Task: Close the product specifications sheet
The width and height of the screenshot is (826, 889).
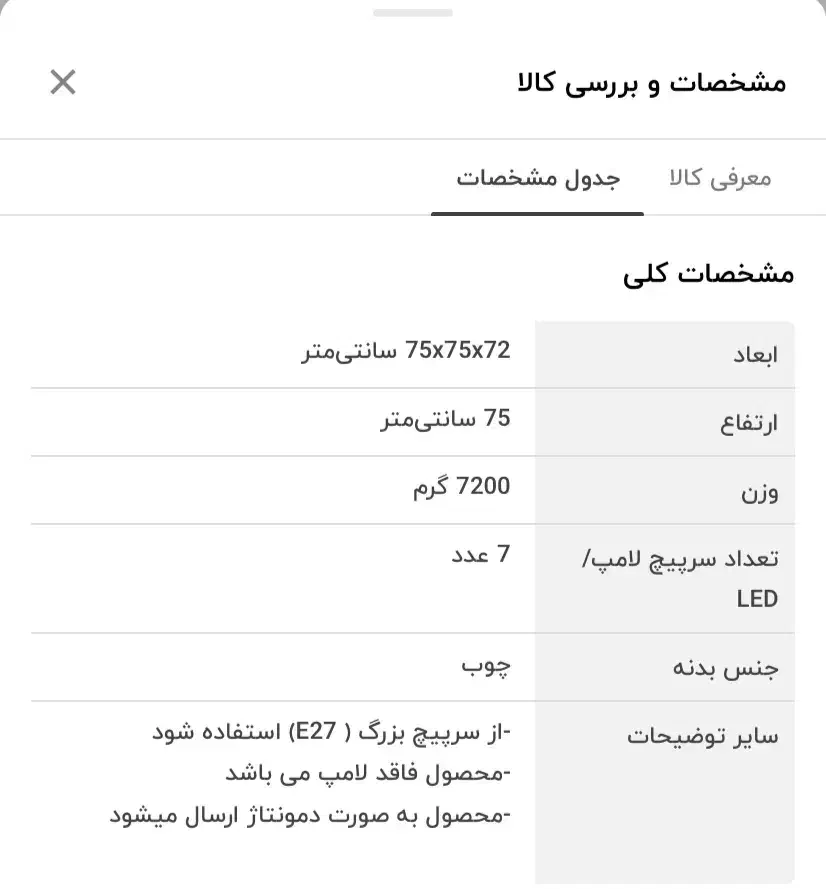Action: [x=62, y=82]
